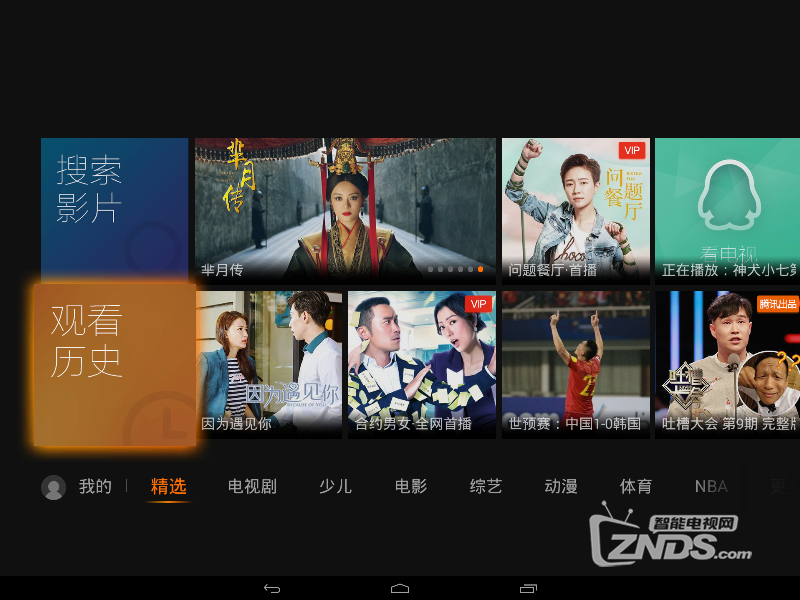Switch to the 动漫 tab

(x=561, y=487)
